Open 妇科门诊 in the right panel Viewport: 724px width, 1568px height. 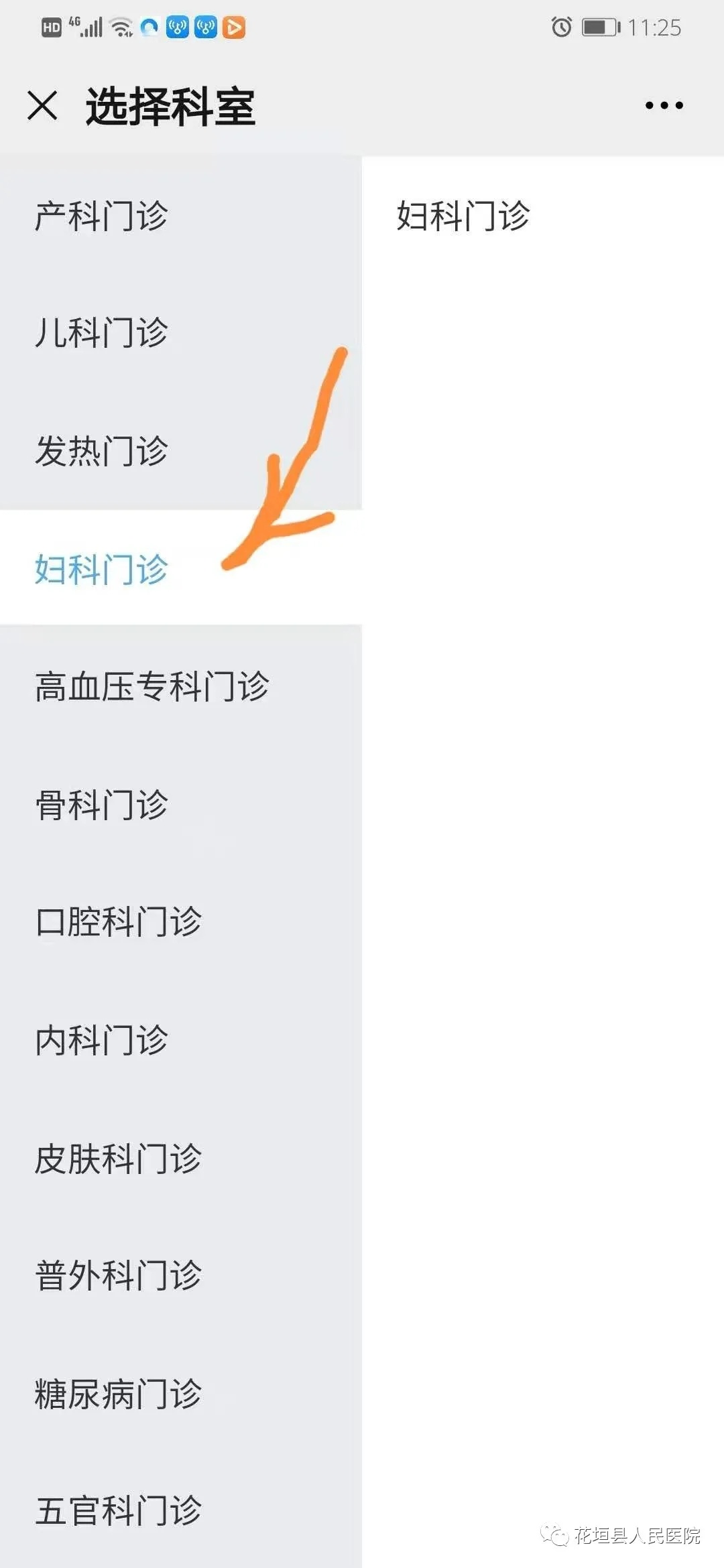463,216
